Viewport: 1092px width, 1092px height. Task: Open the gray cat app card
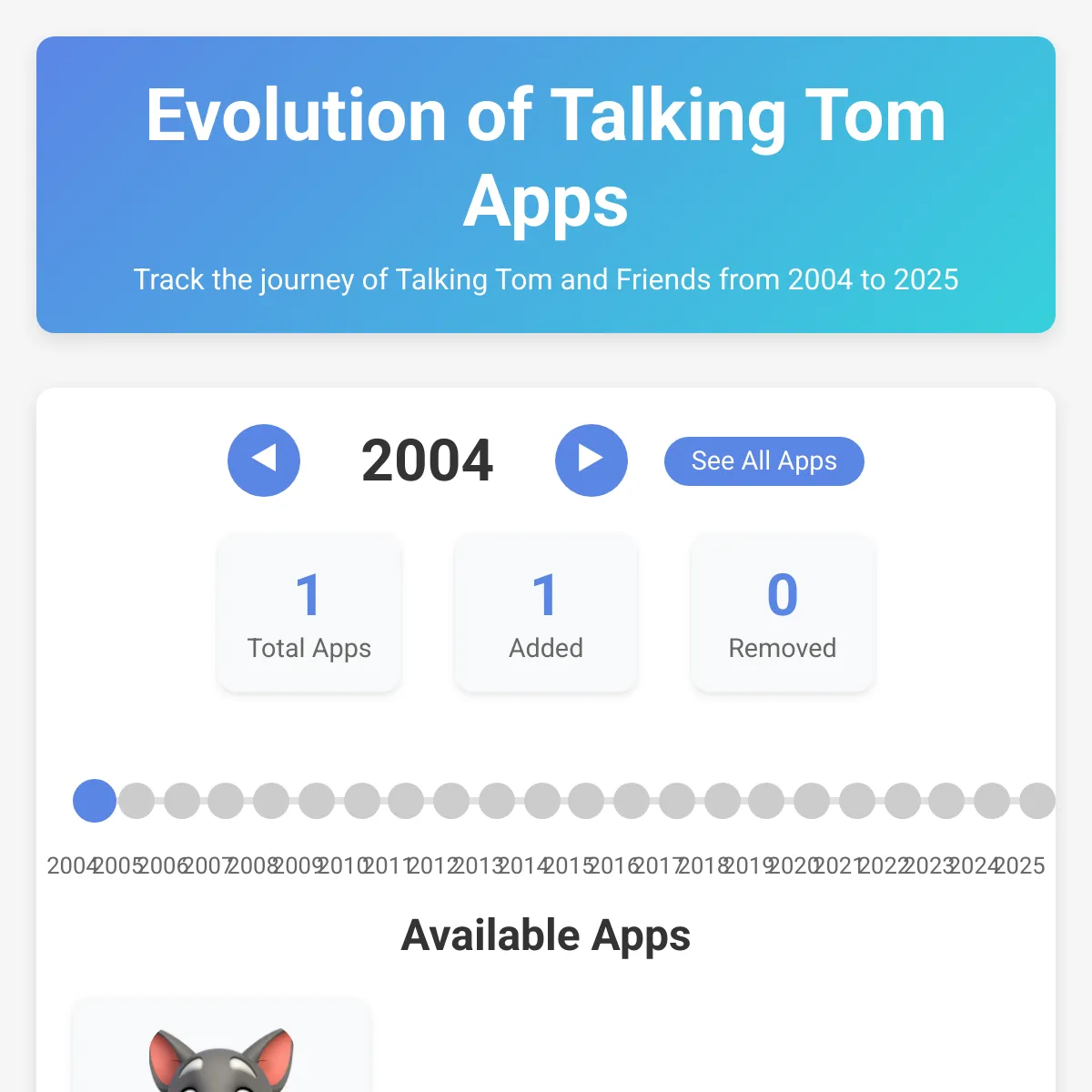pos(221,1056)
